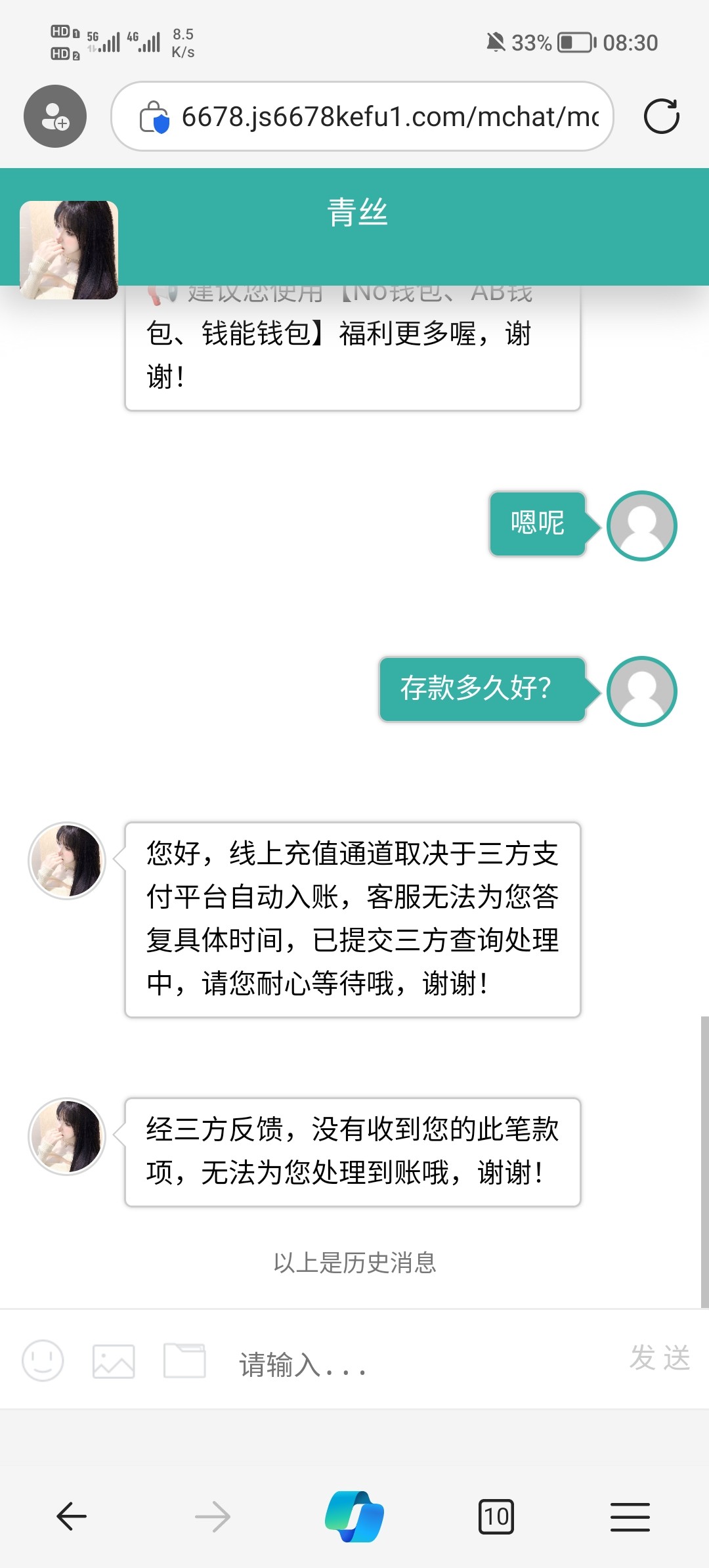Attach an image to the chat
Image resolution: width=709 pixels, height=1568 pixels.
click(x=114, y=1361)
